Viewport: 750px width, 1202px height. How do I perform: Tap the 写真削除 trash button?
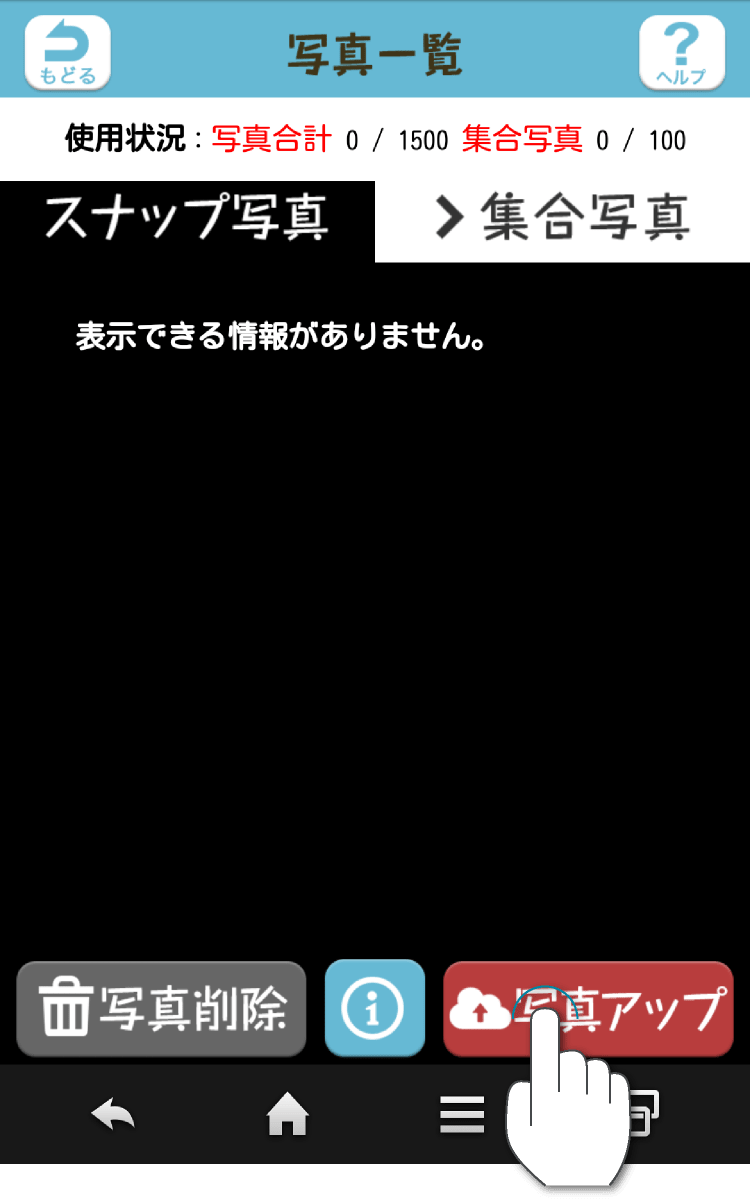(x=161, y=1009)
